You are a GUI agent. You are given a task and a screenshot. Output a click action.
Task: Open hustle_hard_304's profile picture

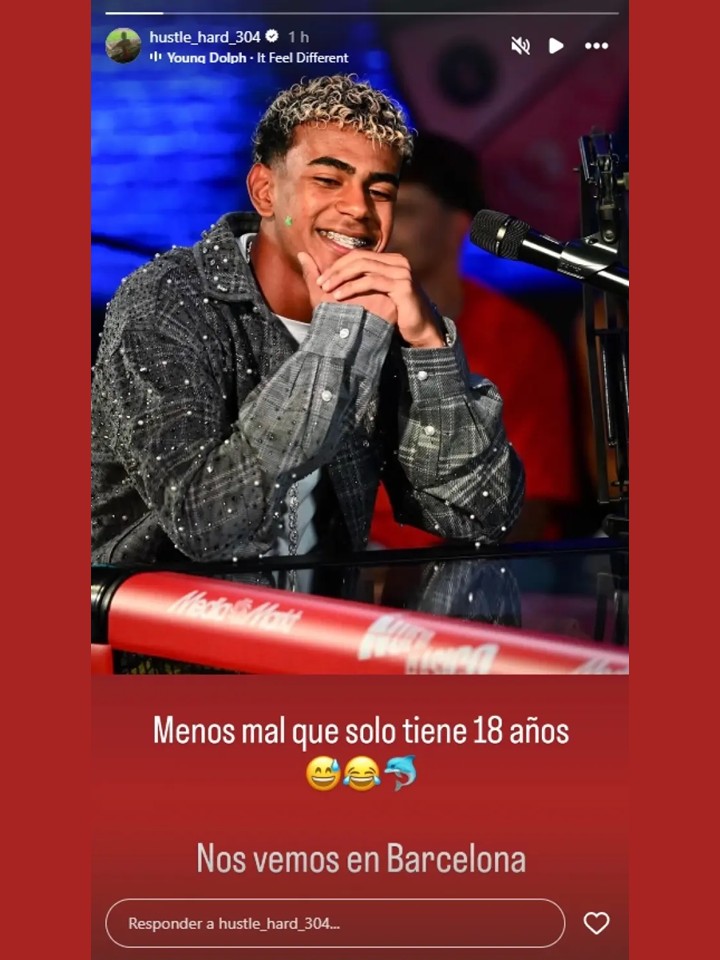click(x=123, y=46)
